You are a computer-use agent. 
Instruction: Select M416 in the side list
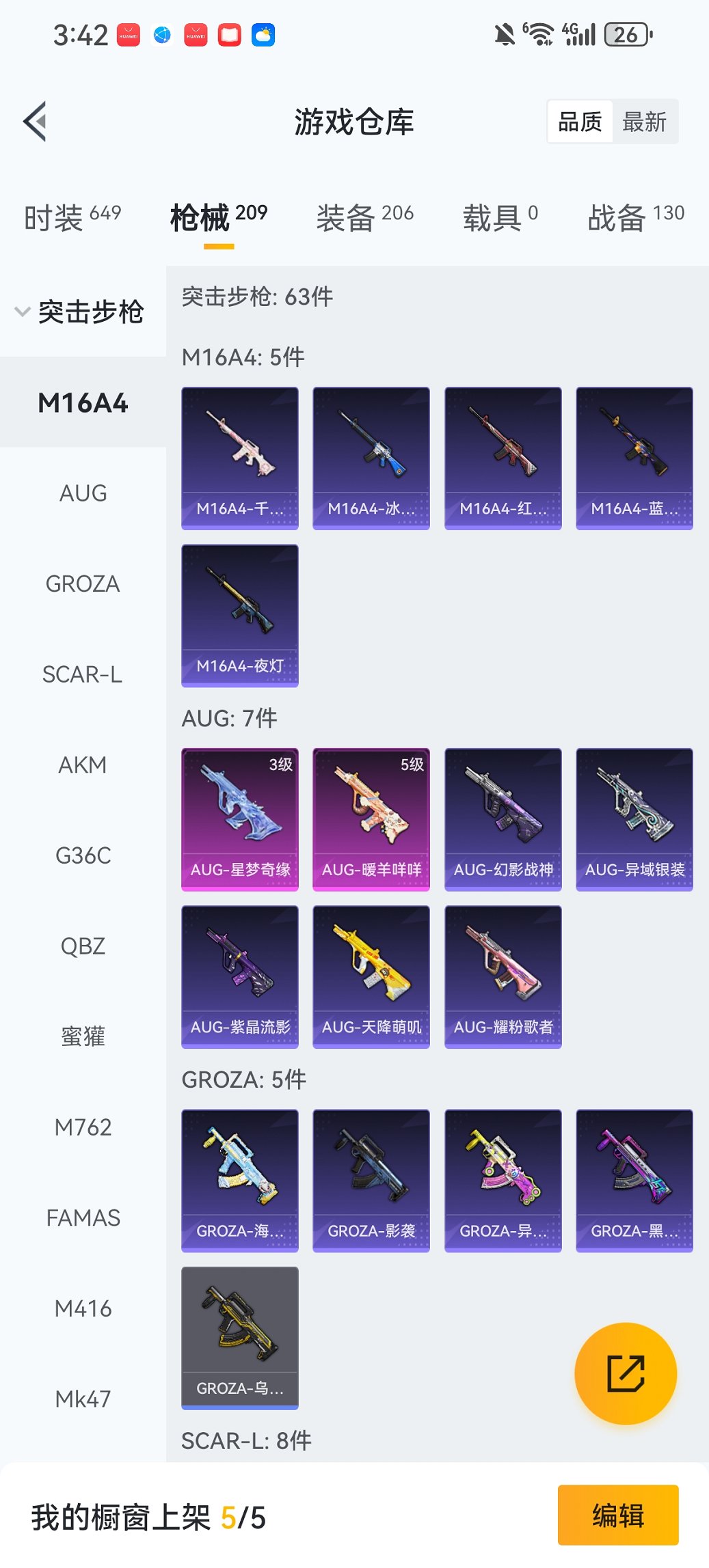[83, 1308]
